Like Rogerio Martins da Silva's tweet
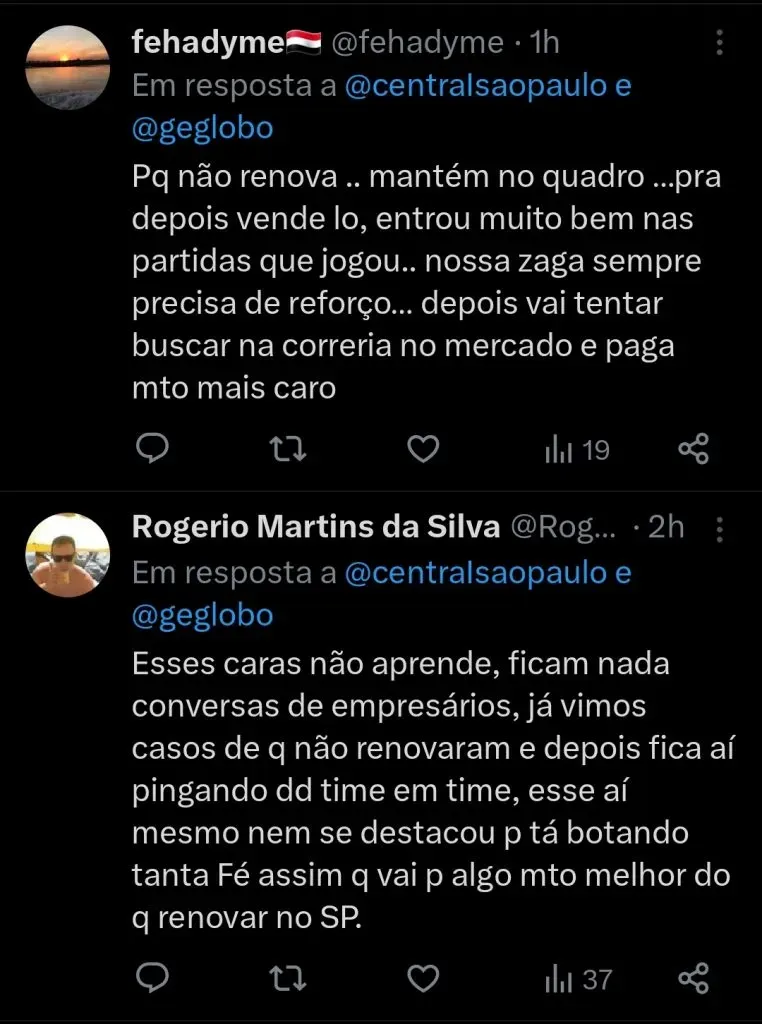Viewport: 762px width, 1024px height. [424, 977]
